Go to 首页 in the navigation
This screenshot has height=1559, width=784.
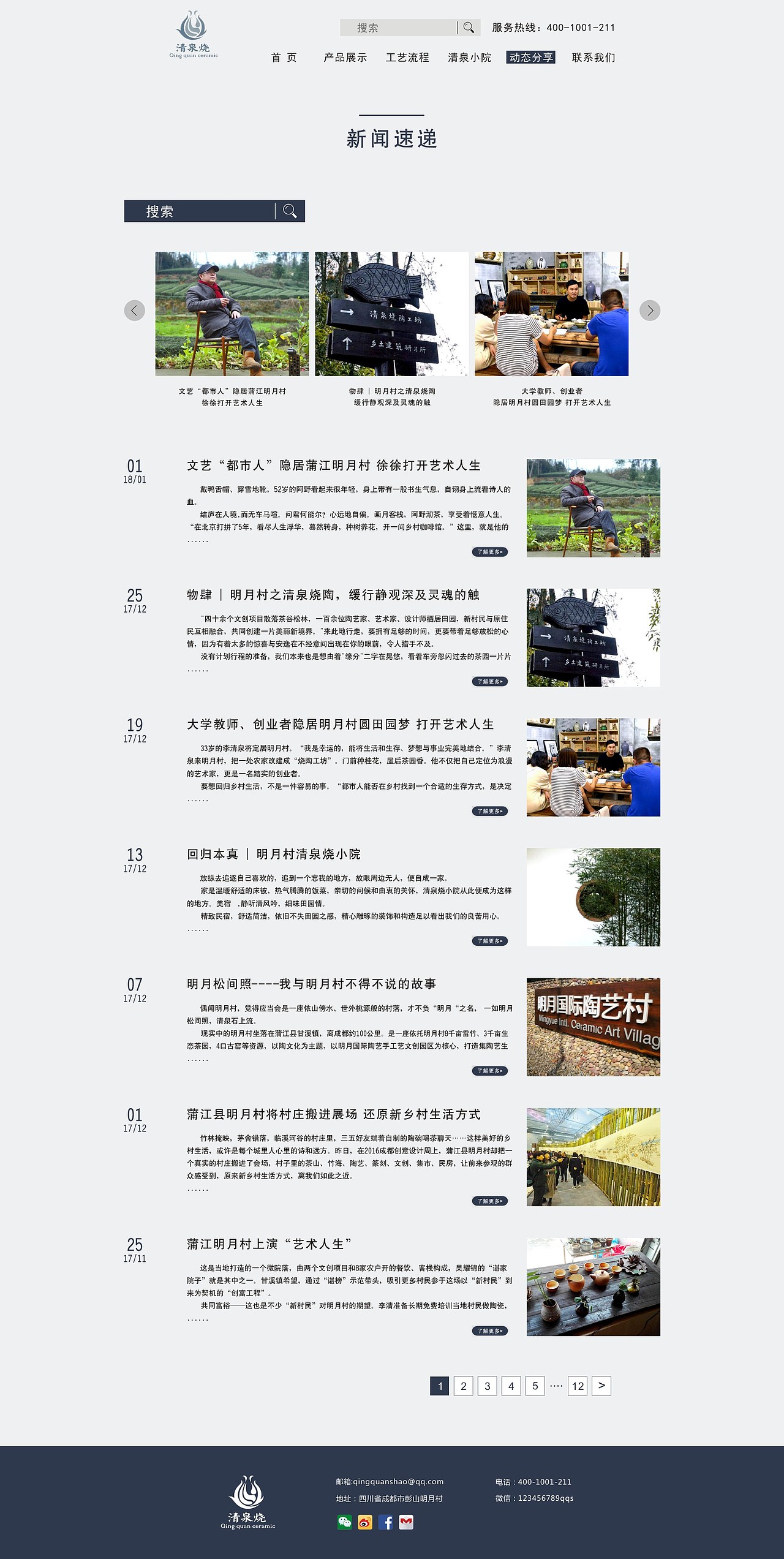pos(284,58)
